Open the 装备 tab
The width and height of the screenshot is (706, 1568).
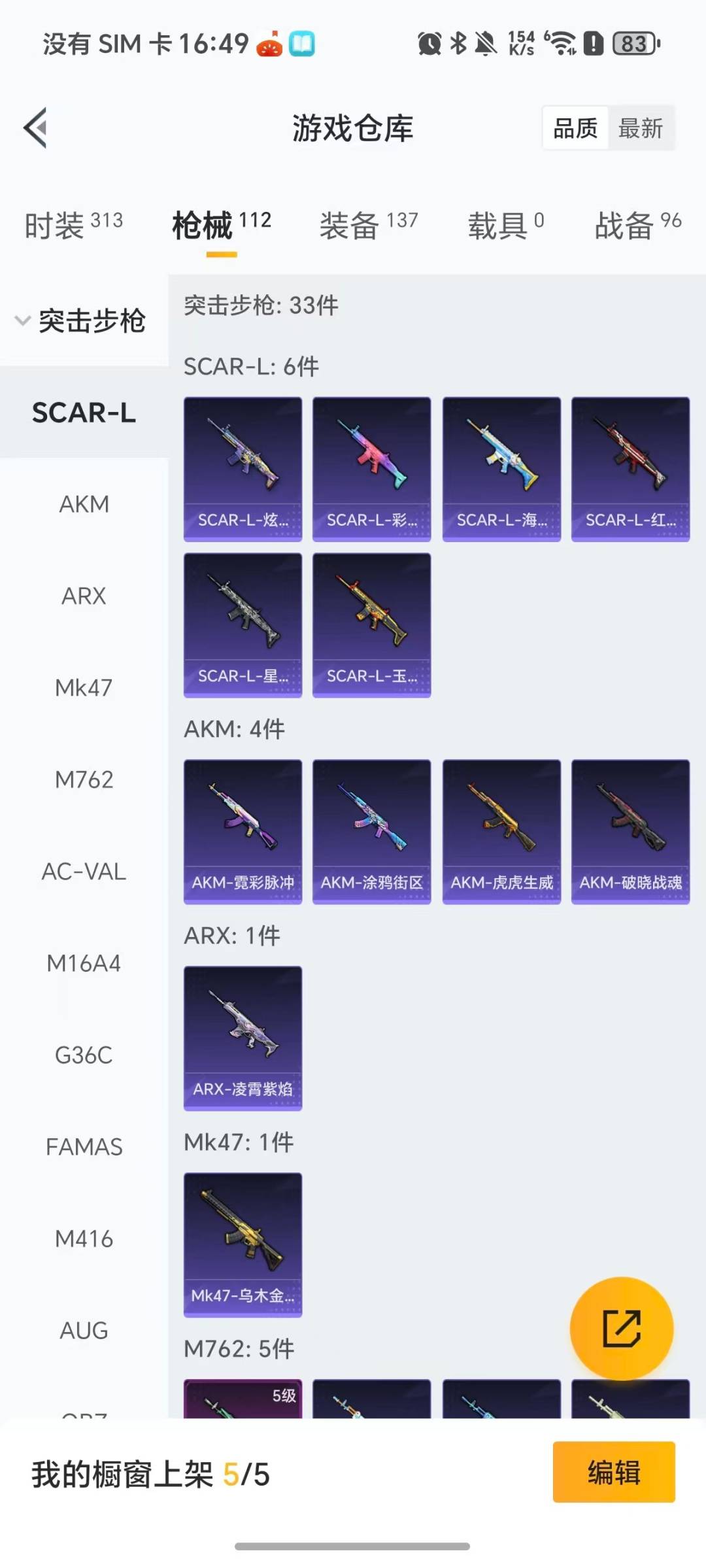tap(368, 225)
